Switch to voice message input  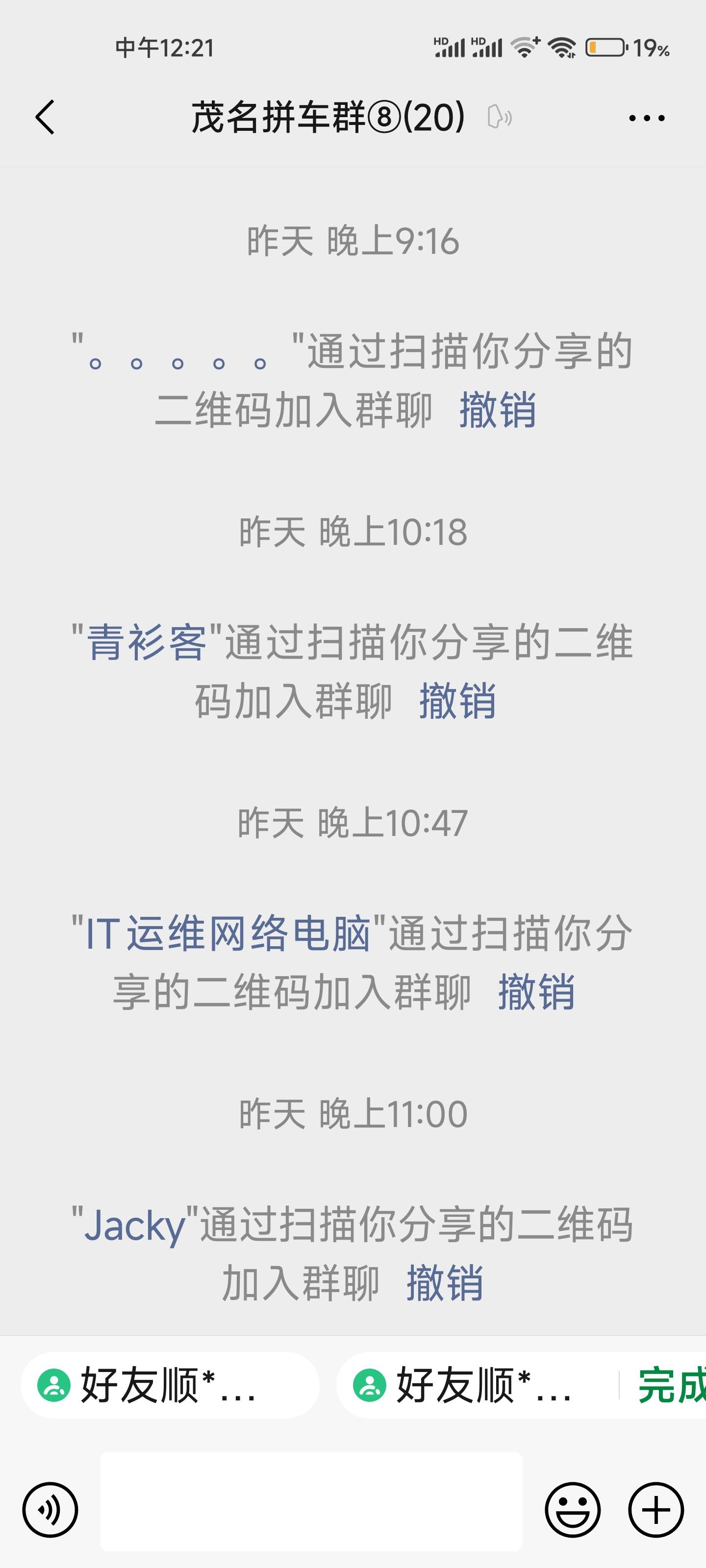(x=50, y=1510)
